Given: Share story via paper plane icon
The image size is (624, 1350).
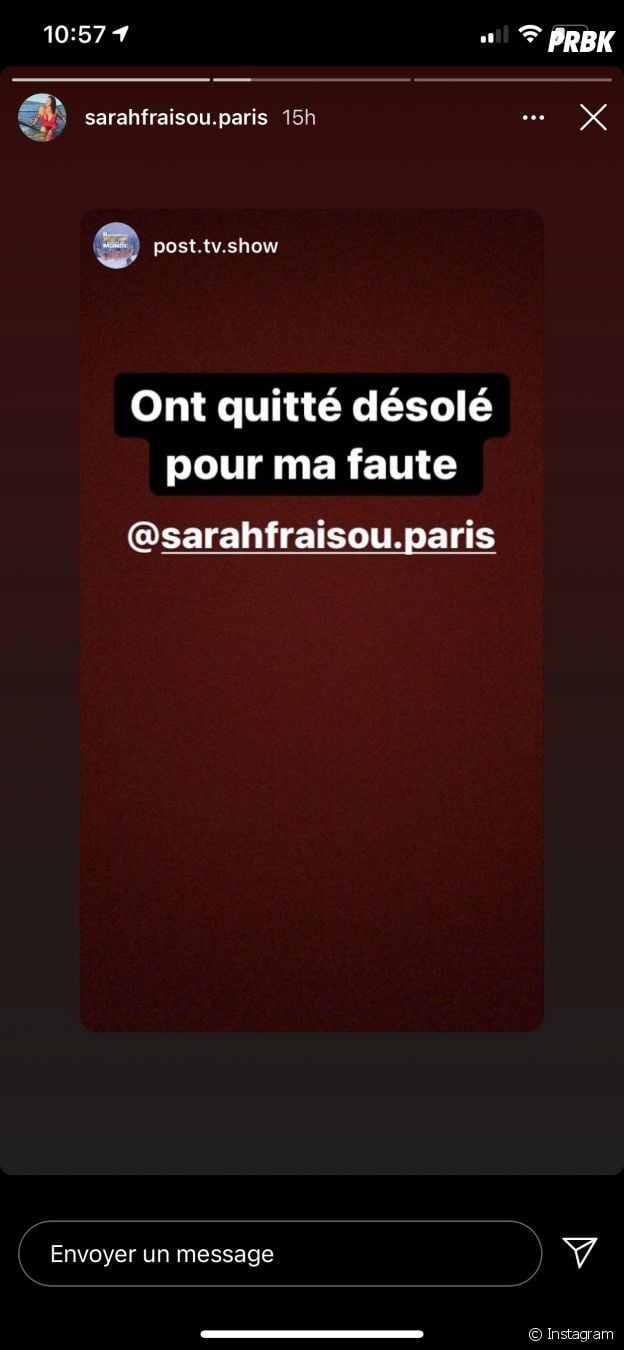Looking at the screenshot, I should click(580, 1252).
